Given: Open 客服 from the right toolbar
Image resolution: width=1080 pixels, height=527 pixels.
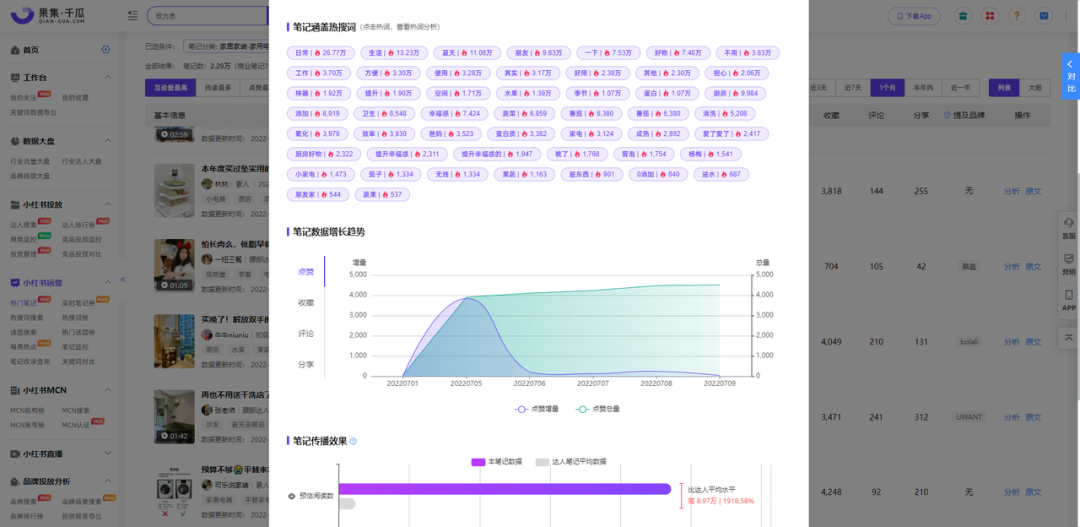Looking at the screenshot, I should [1069, 227].
